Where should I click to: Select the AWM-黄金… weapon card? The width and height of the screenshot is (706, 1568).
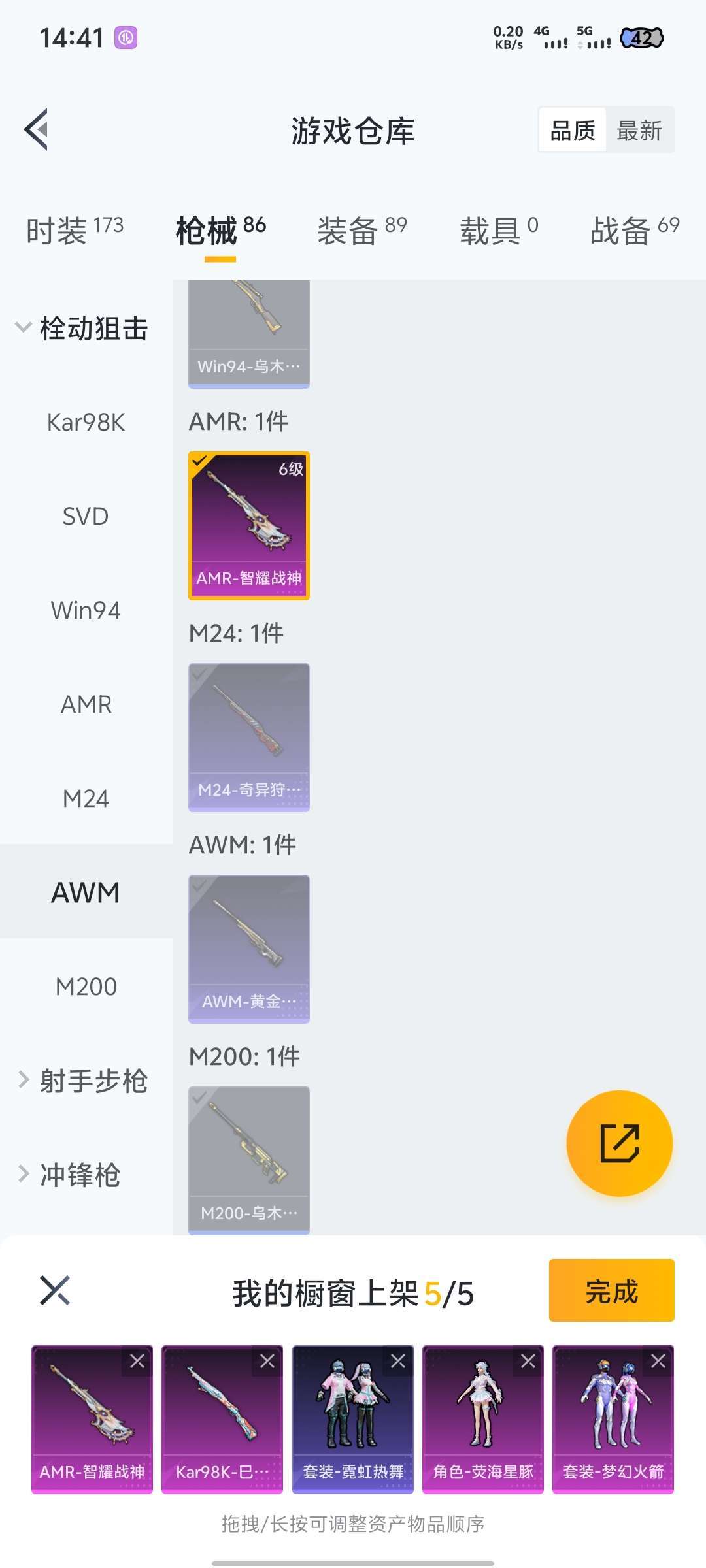[249, 949]
